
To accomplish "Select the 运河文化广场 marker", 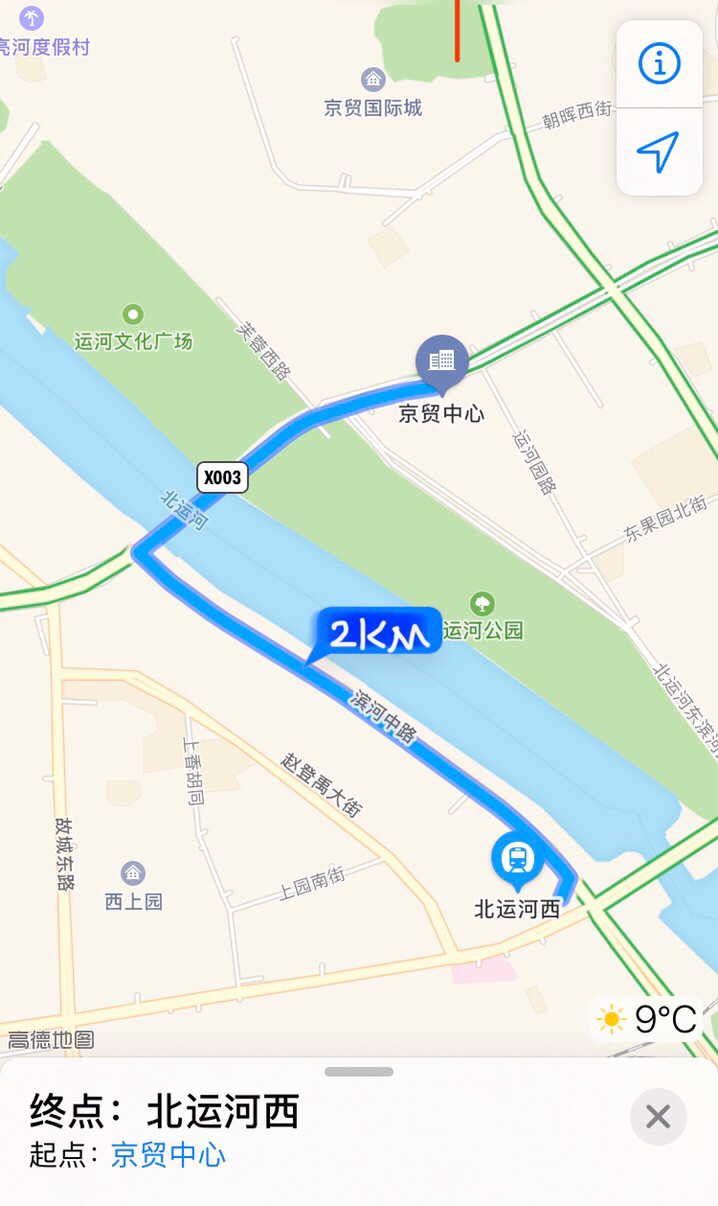I will (133, 315).
